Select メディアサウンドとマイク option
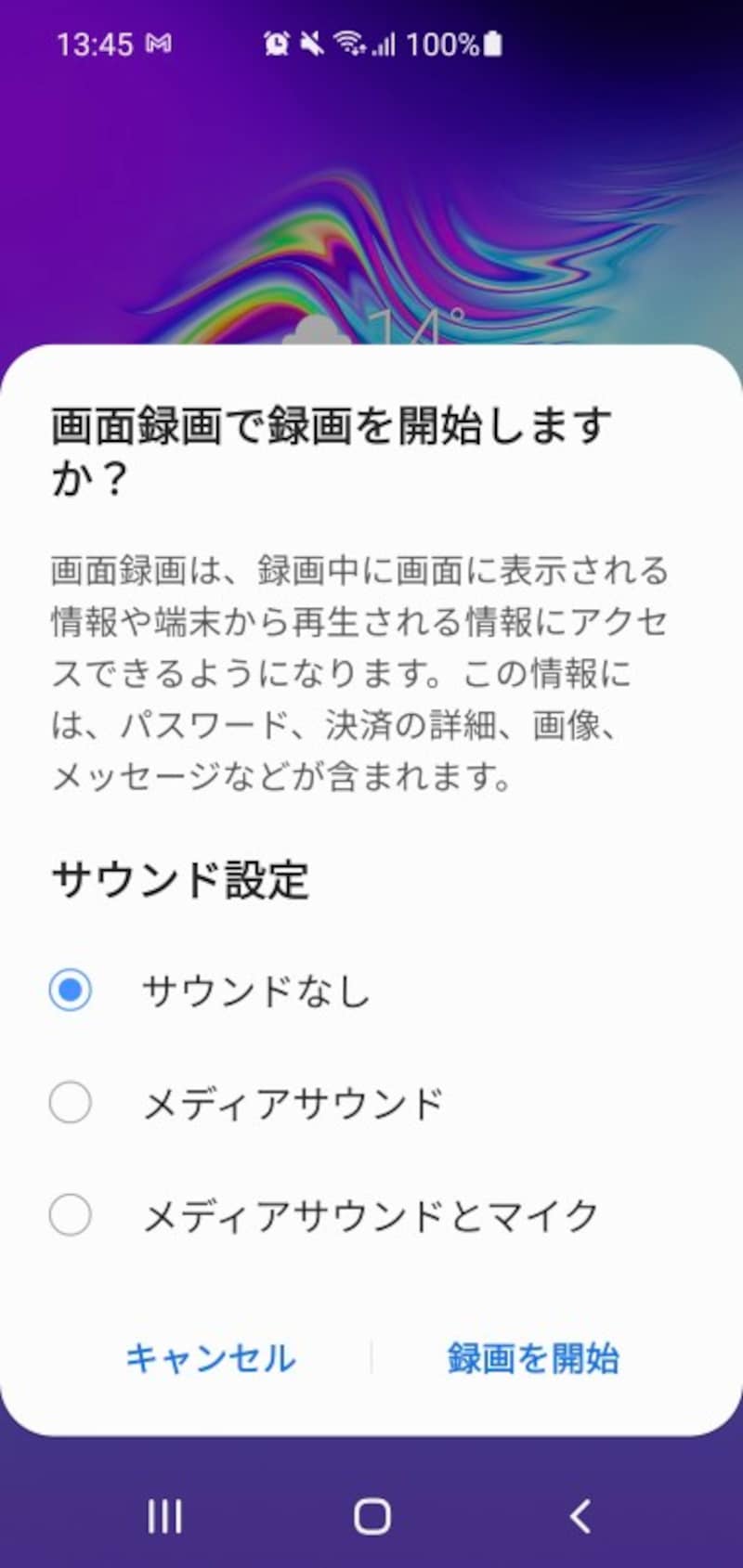The image size is (743, 1568). 71,1214
